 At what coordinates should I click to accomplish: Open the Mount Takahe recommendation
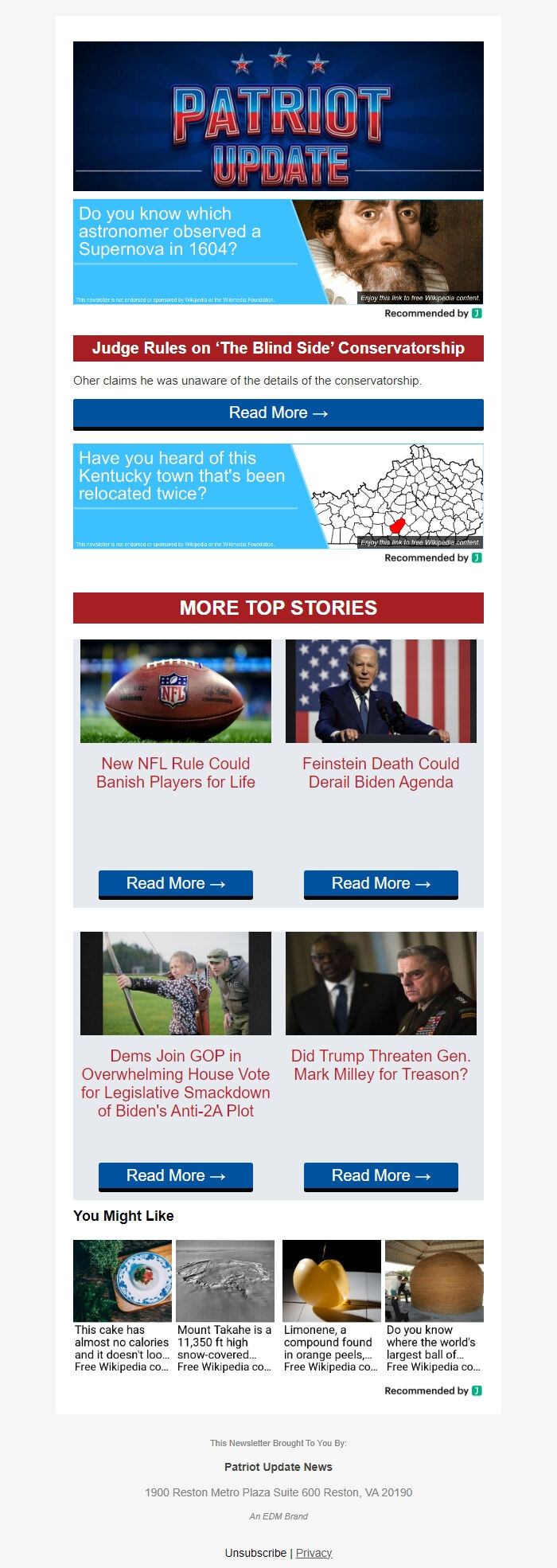[x=225, y=1306]
